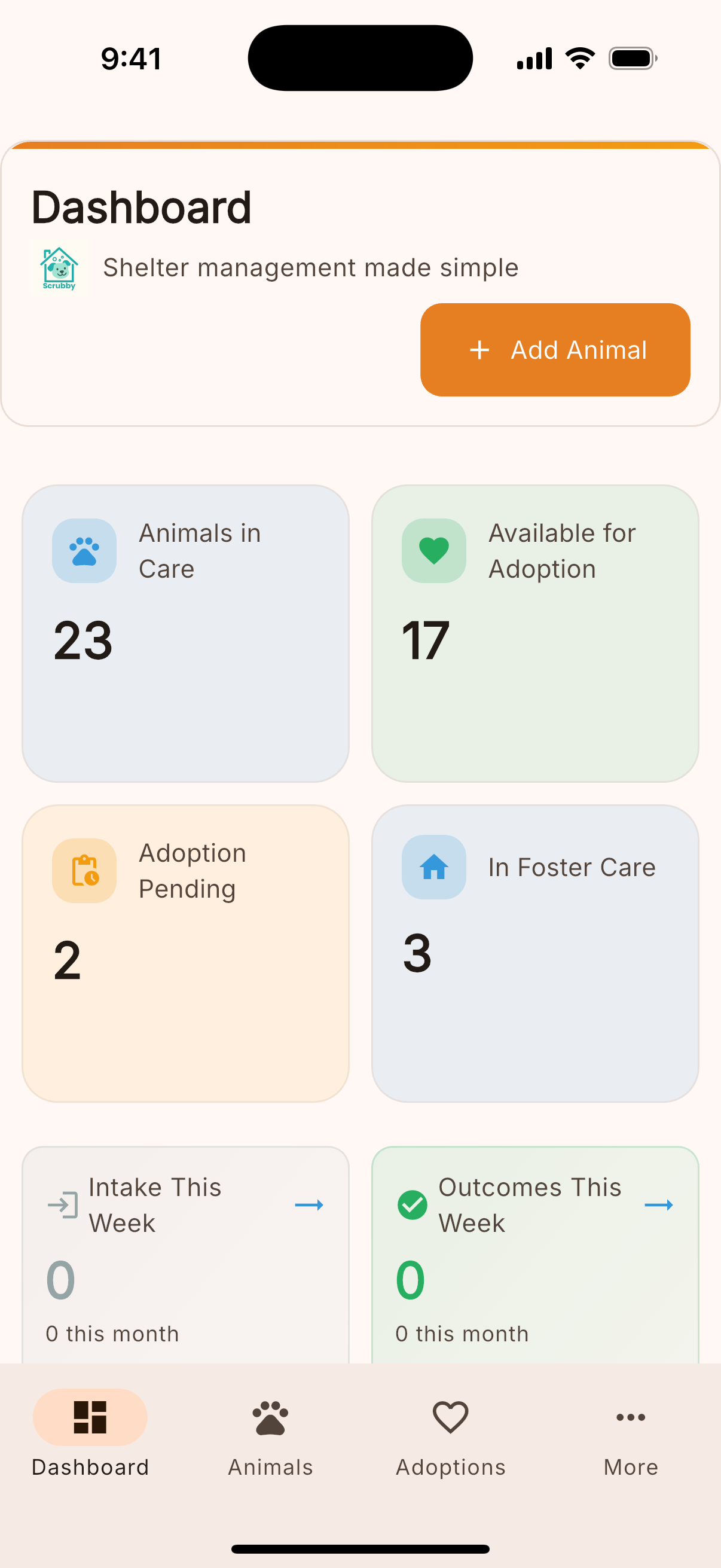The height and width of the screenshot is (1568, 721).
Task: Expand Outcomes This Week with the arrow
Action: (x=659, y=1205)
